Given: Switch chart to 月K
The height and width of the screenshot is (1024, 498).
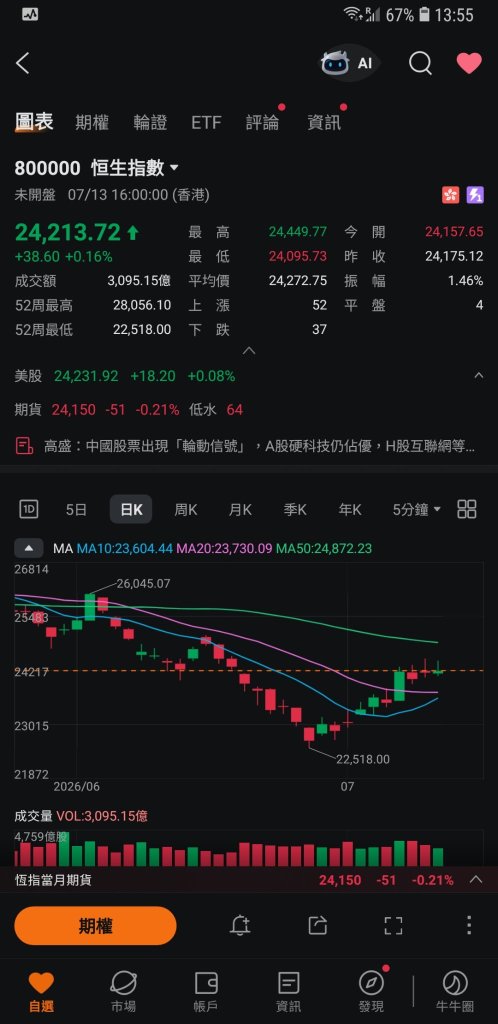Looking at the screenshot, I should (x=240, y=509).
